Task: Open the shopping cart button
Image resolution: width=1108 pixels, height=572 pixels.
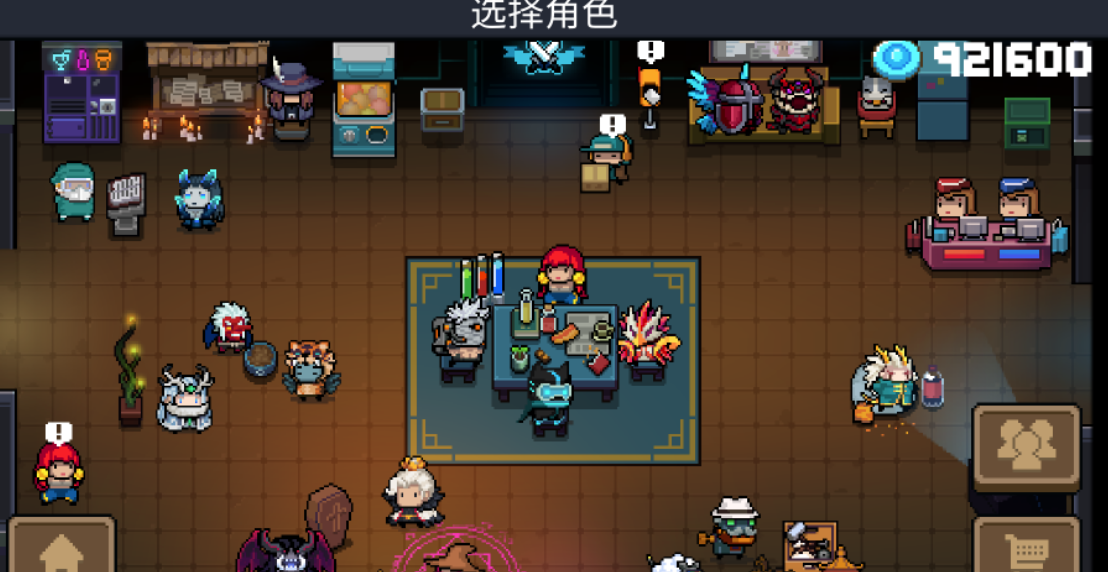Action: (x=1027, y=548)
